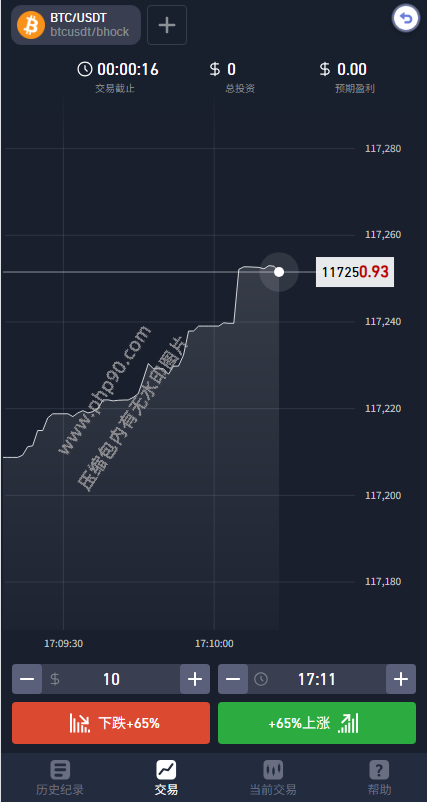Decrease the investment amount

[27, 679]
